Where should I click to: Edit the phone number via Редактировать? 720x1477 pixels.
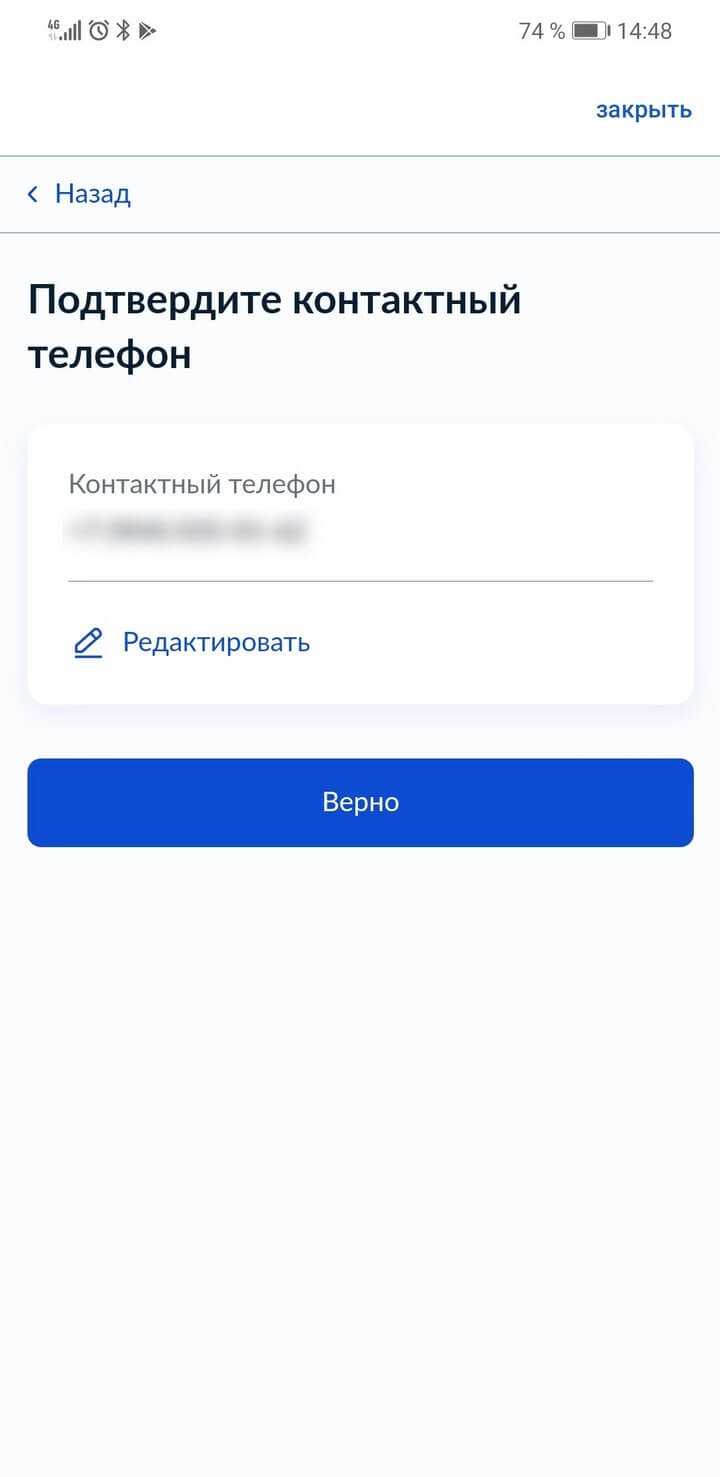pos(192,642)
